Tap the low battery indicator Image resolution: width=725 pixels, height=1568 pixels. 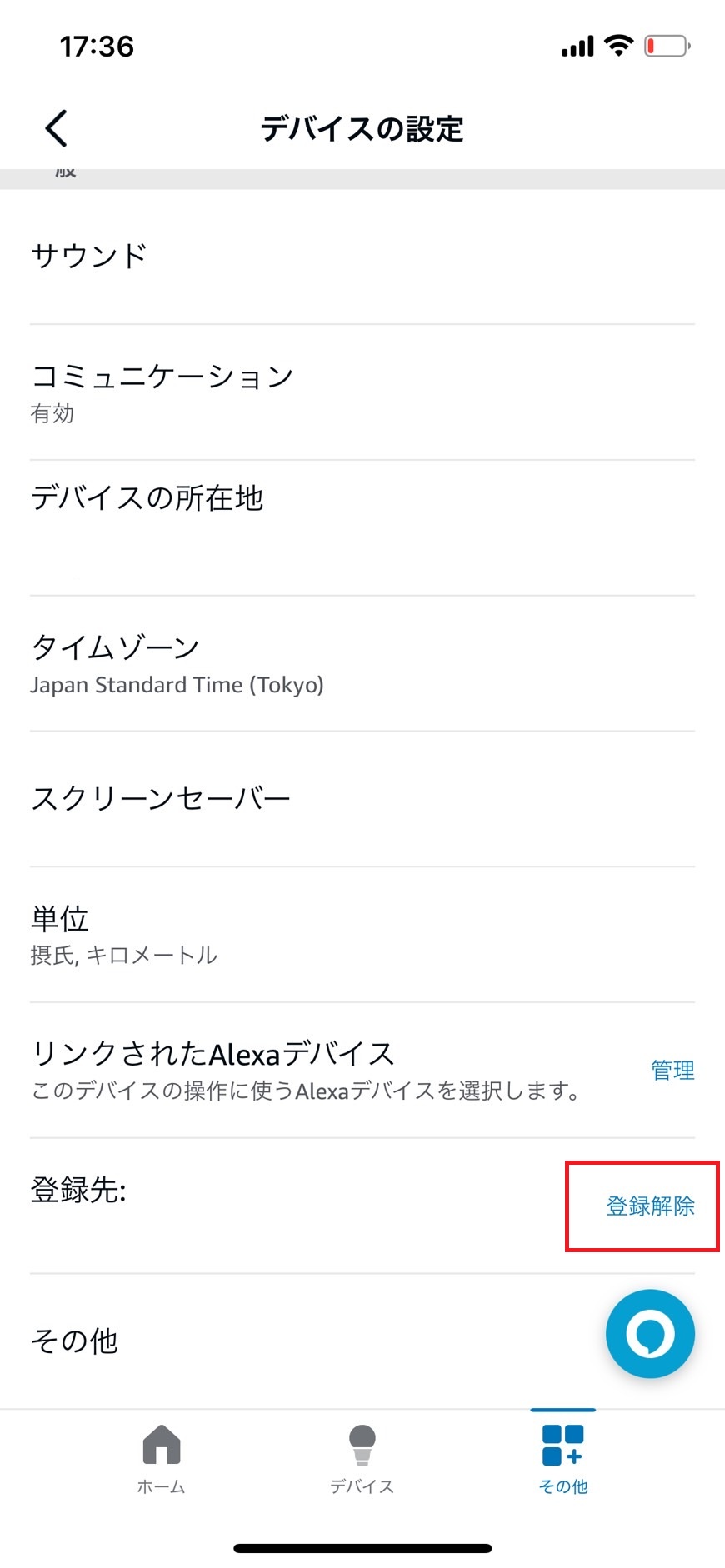(x=664, y=46)
